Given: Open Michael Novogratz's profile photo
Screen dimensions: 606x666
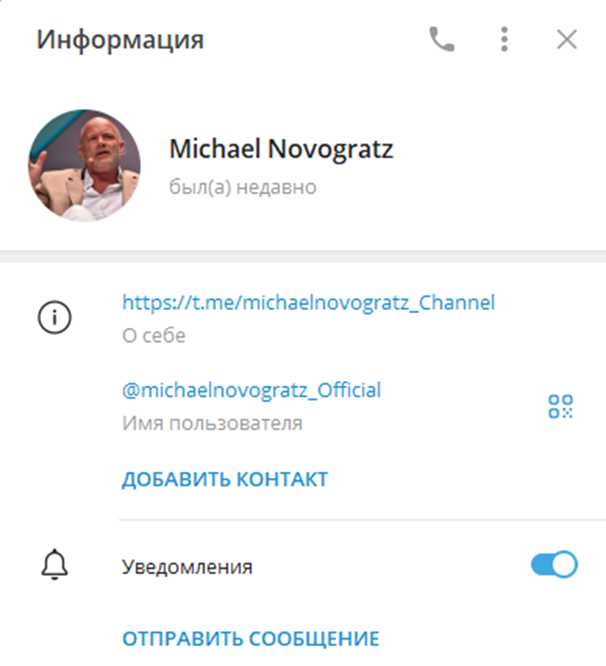Looking at the screenshot, I should 84,165.
